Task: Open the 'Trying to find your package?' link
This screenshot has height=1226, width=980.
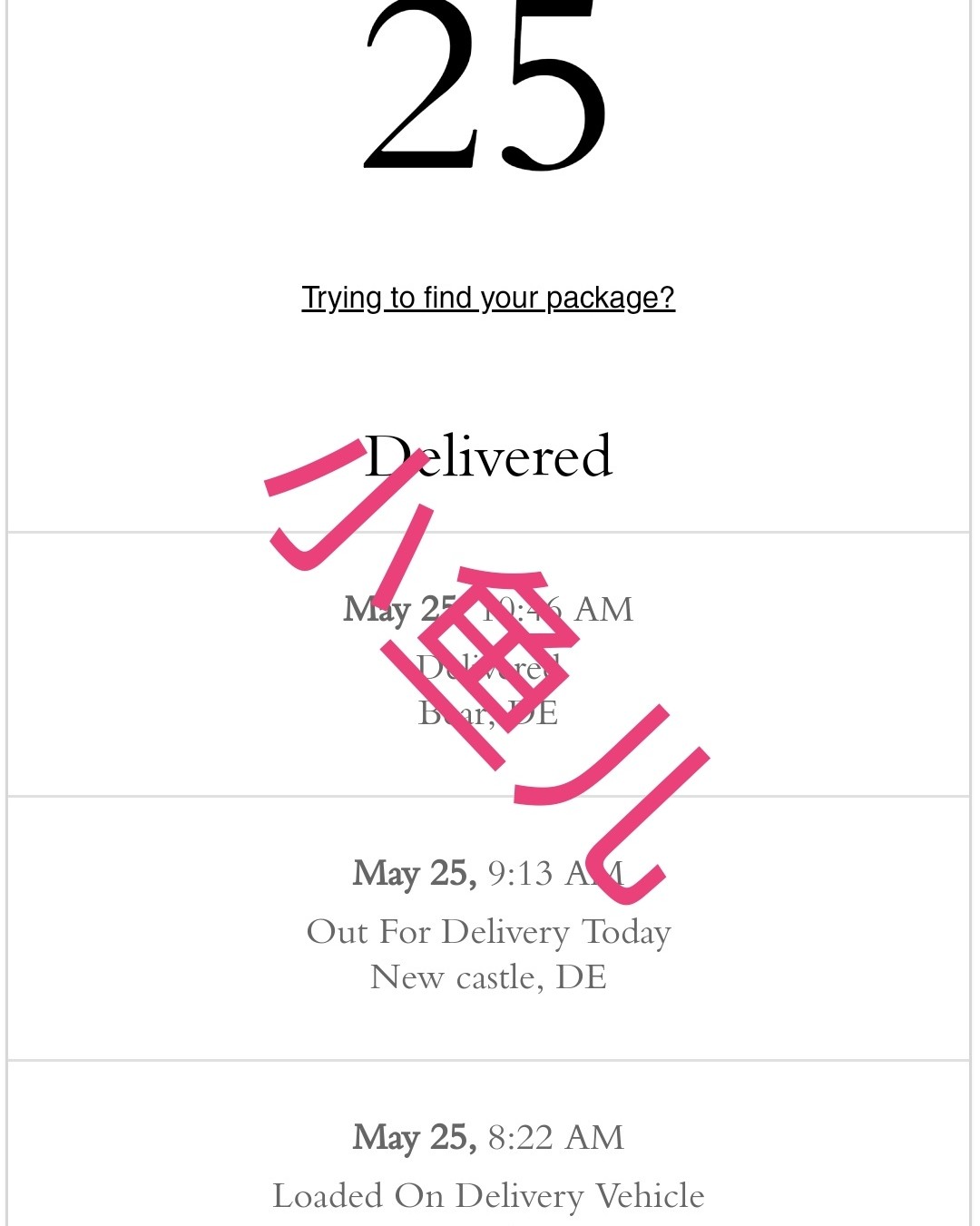Action: pos(488,298)
